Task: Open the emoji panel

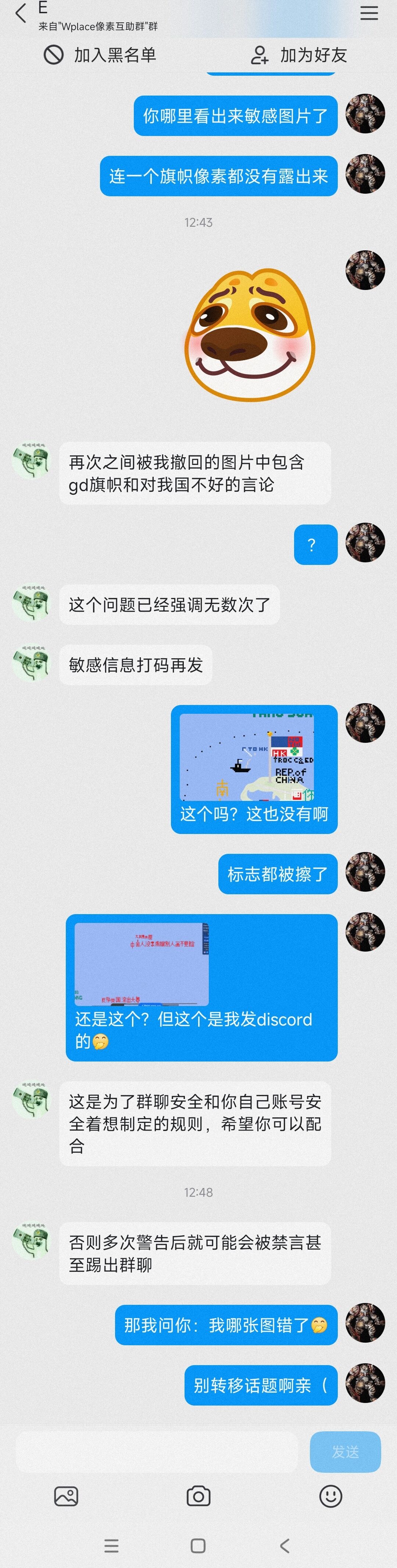Action: (x=330, y=1496)
